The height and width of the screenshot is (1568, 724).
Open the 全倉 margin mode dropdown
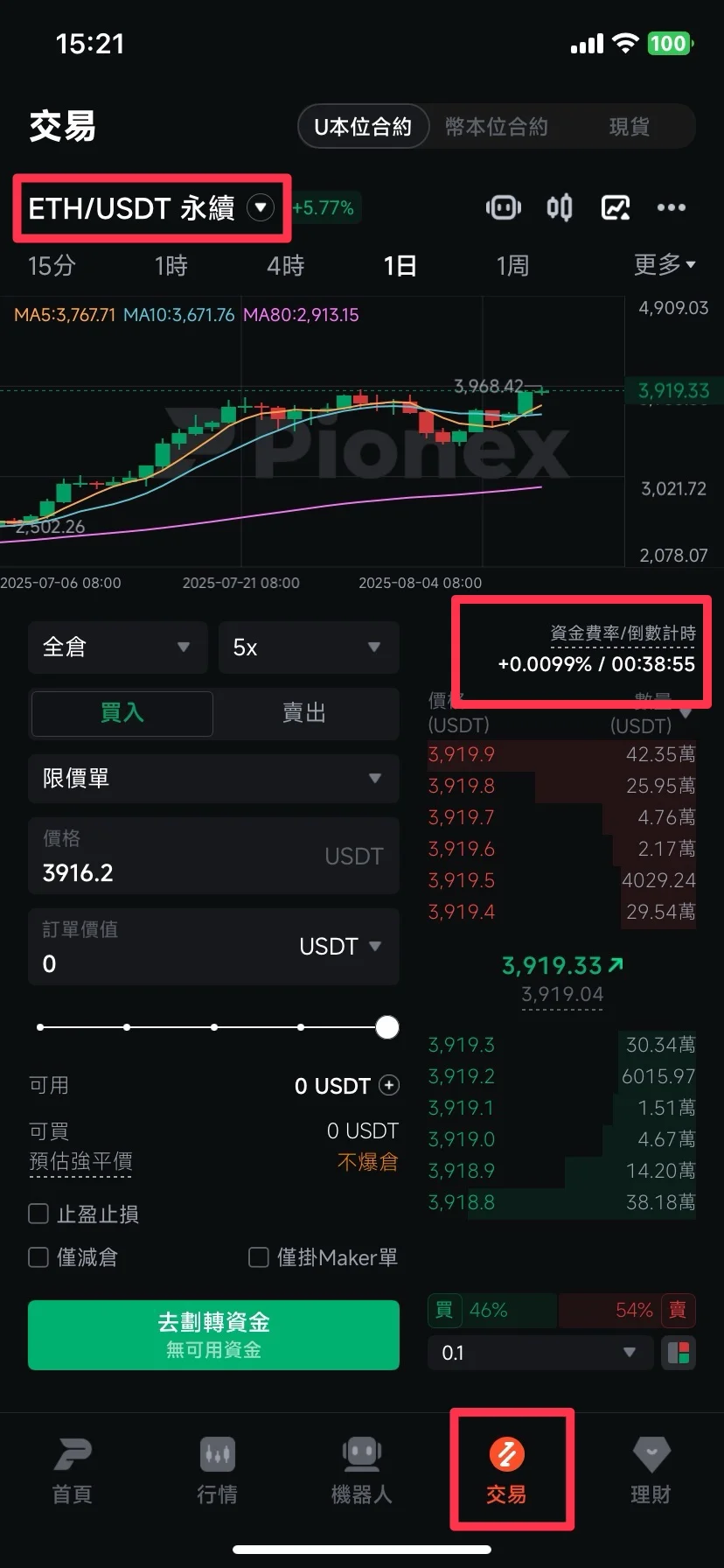(117, 647)
